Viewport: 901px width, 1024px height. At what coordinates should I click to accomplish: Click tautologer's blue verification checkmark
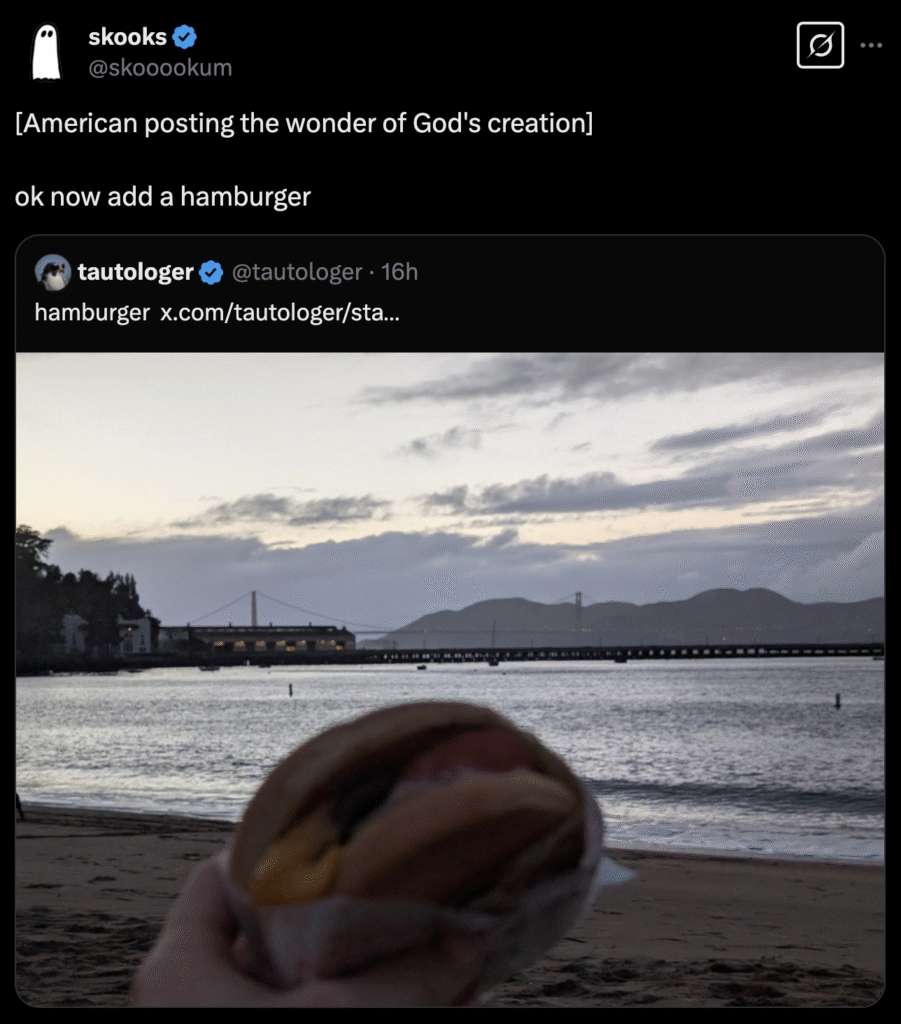tap(208, 271)
